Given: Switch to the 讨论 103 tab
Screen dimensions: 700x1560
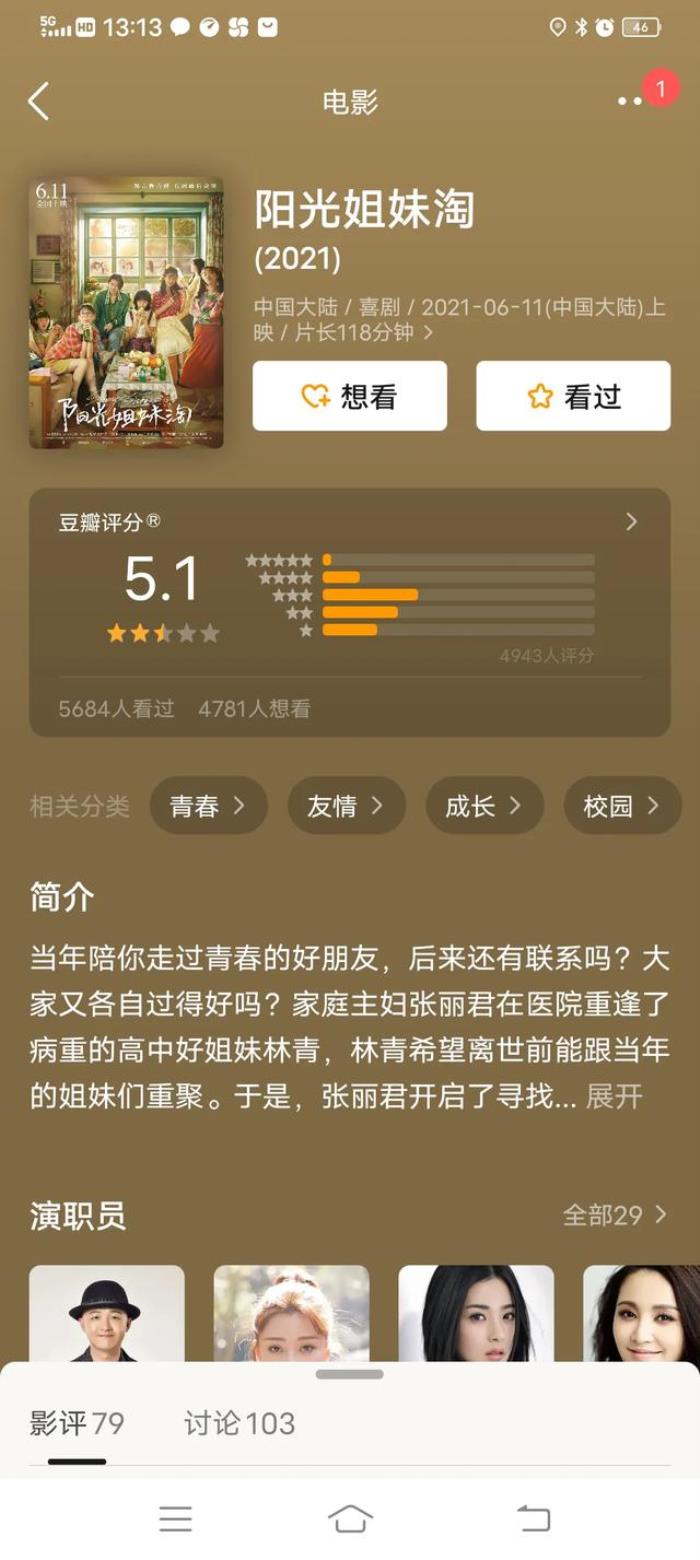Looking at the screenshot, I should tap(239, 1423).
